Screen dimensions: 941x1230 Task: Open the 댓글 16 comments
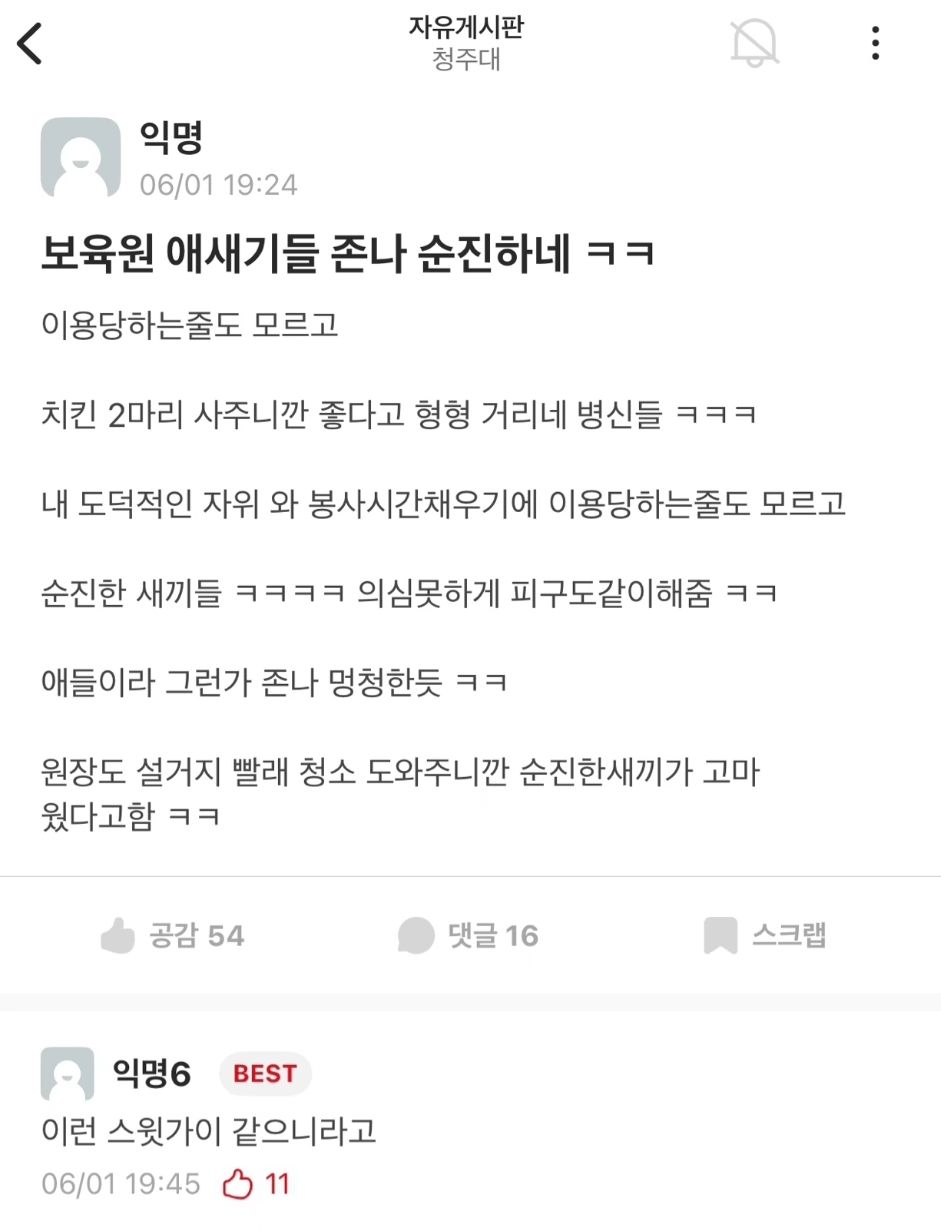(x=468, y=936)
